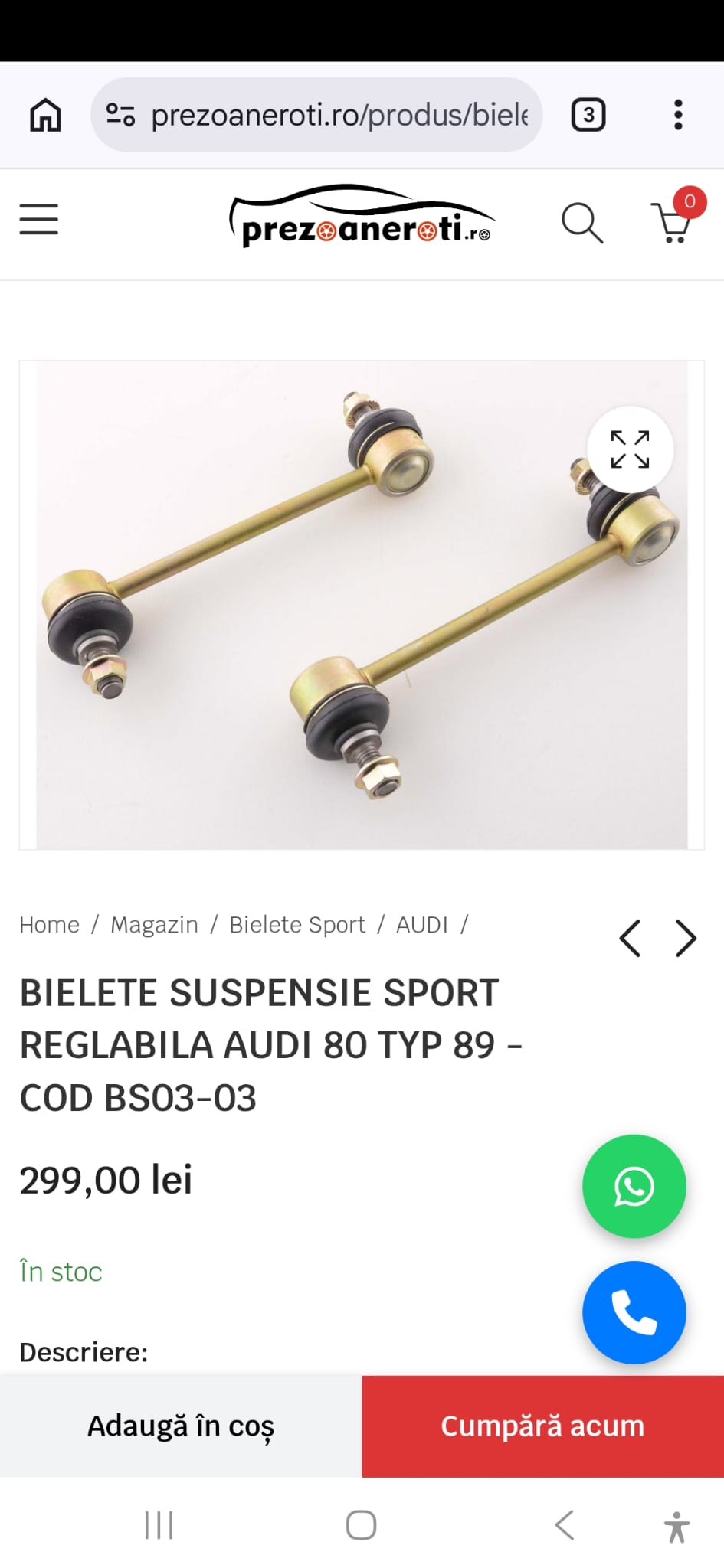
Task: Expand product image to fullscreen
Action: [630, 449]
